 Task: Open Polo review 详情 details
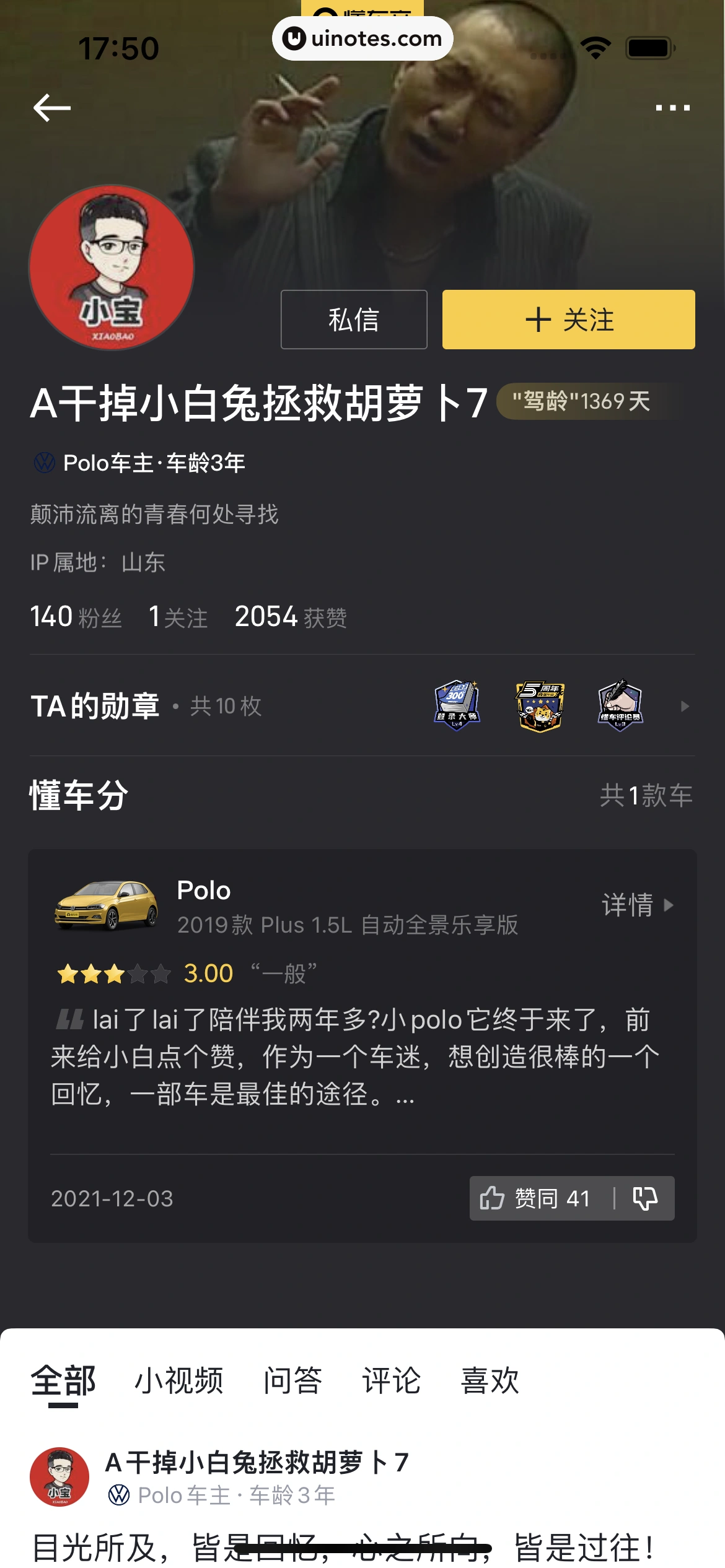coord(637,905)
